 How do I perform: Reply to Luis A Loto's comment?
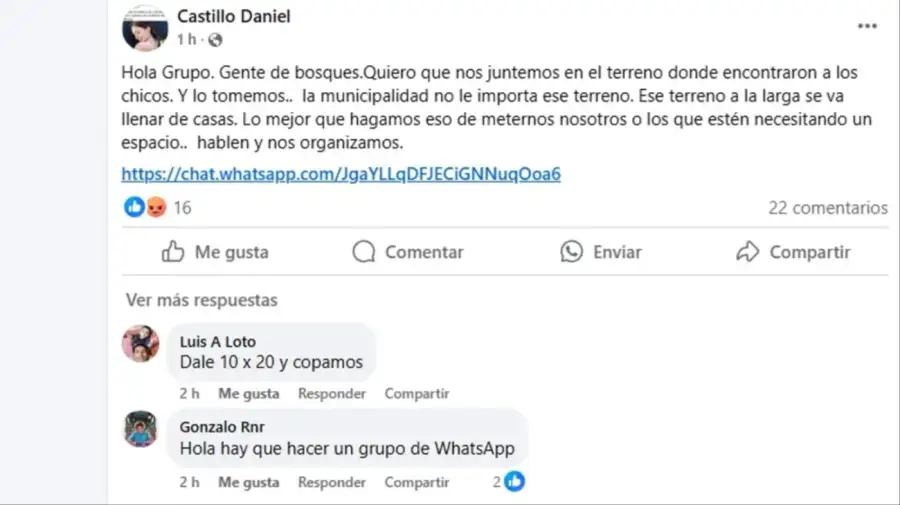(332, 394)
